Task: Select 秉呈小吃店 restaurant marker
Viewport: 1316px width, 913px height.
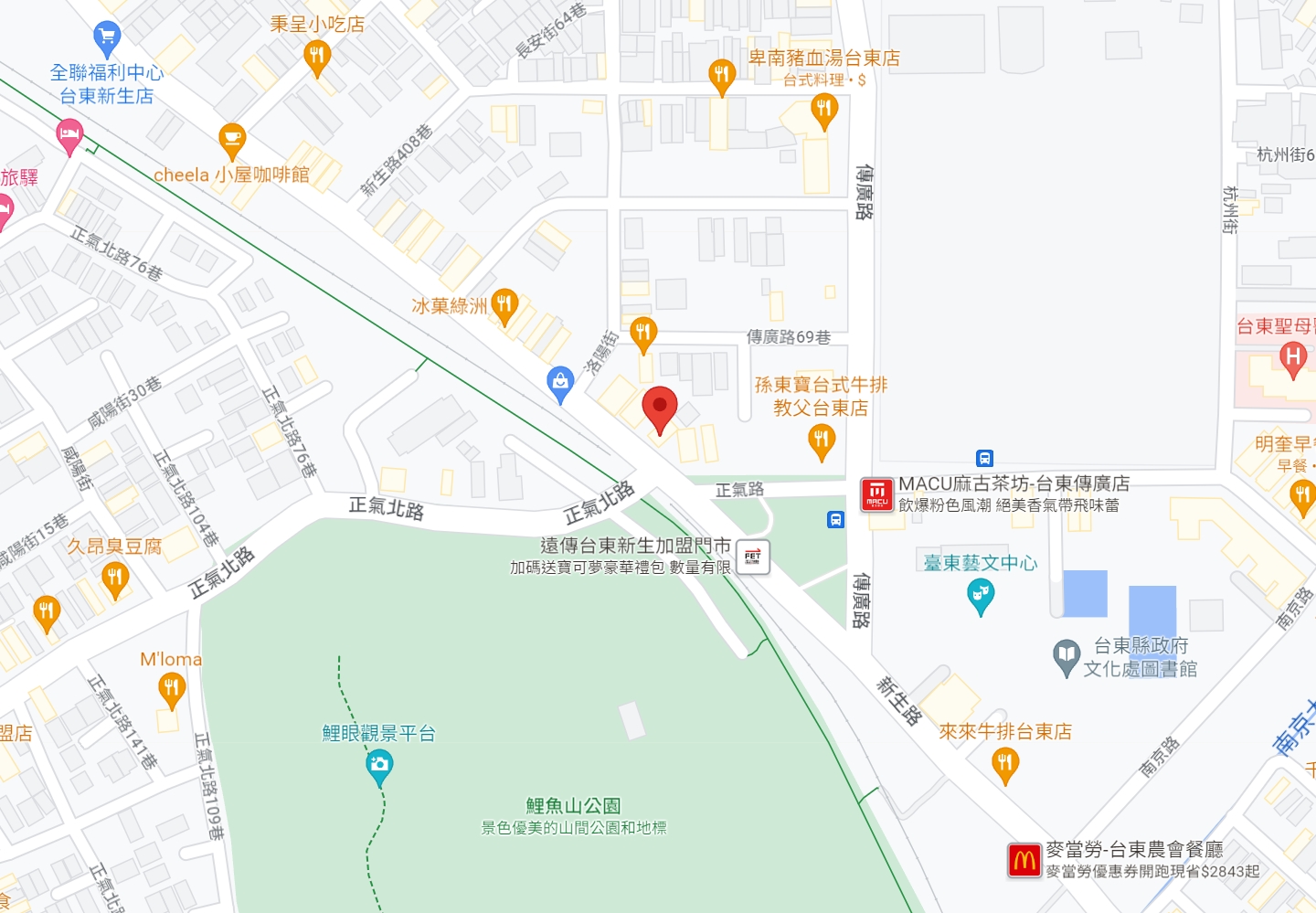Action: point(316,58)
